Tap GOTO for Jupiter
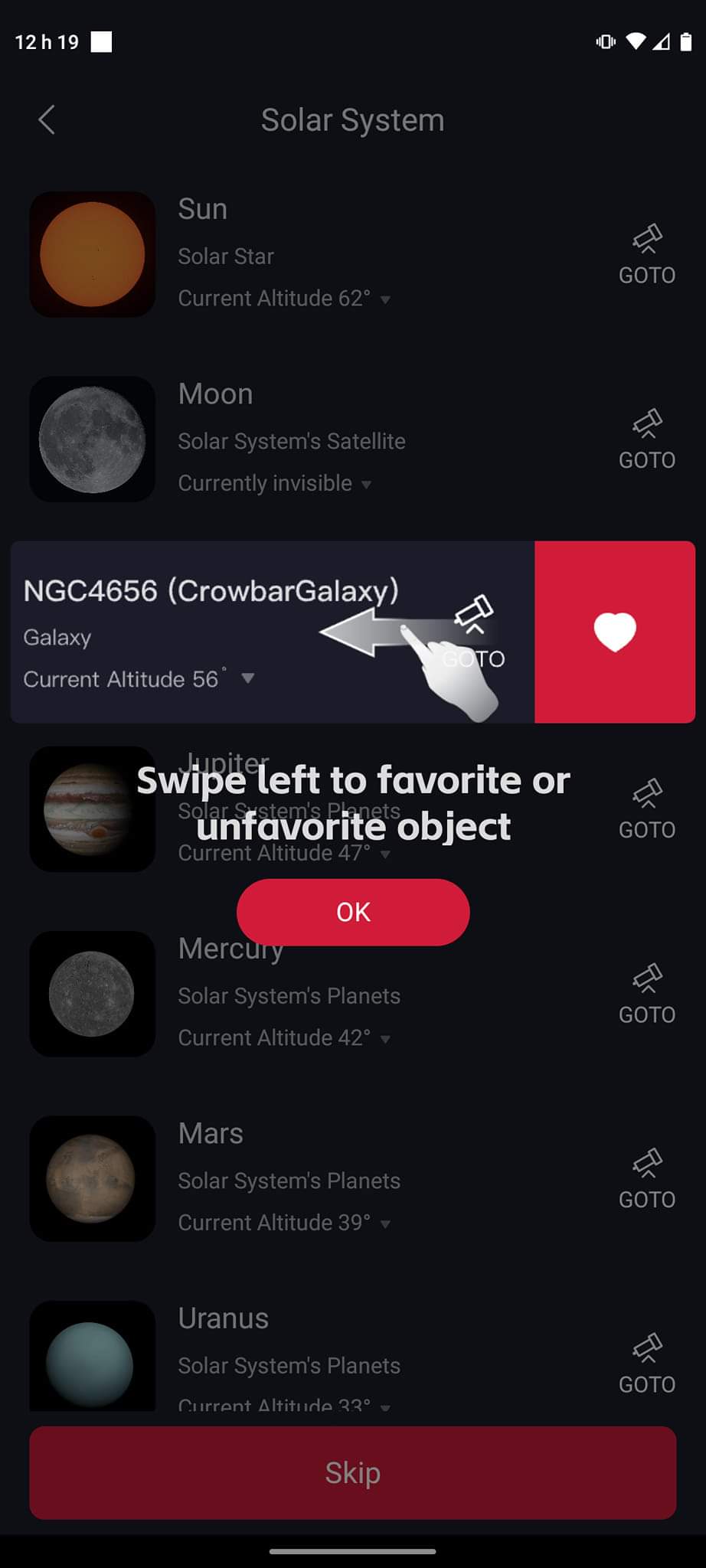The height and width of the screenshot is (1568, 706). coord(646,810)
